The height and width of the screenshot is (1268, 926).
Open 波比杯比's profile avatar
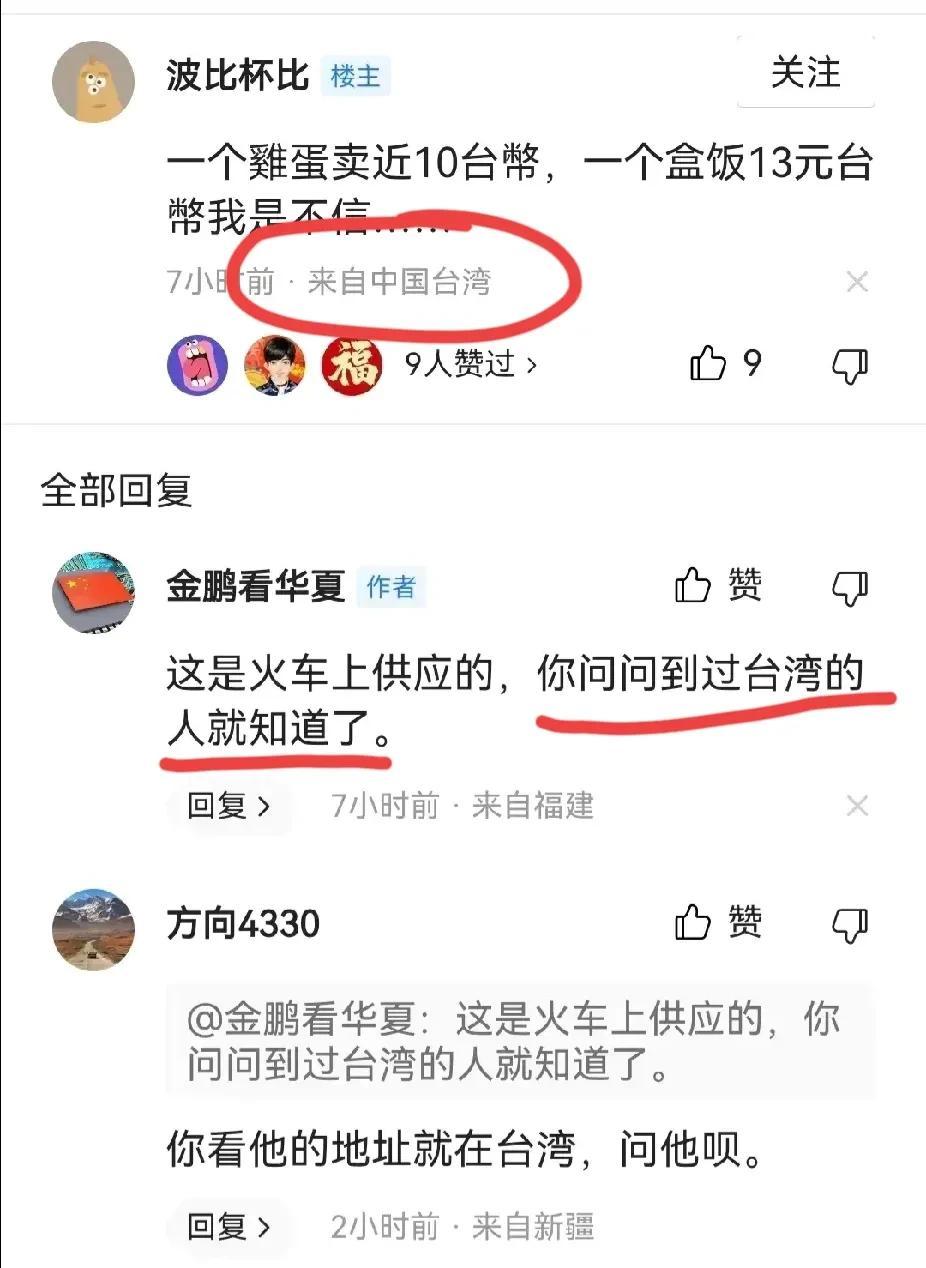pos(93,82)
